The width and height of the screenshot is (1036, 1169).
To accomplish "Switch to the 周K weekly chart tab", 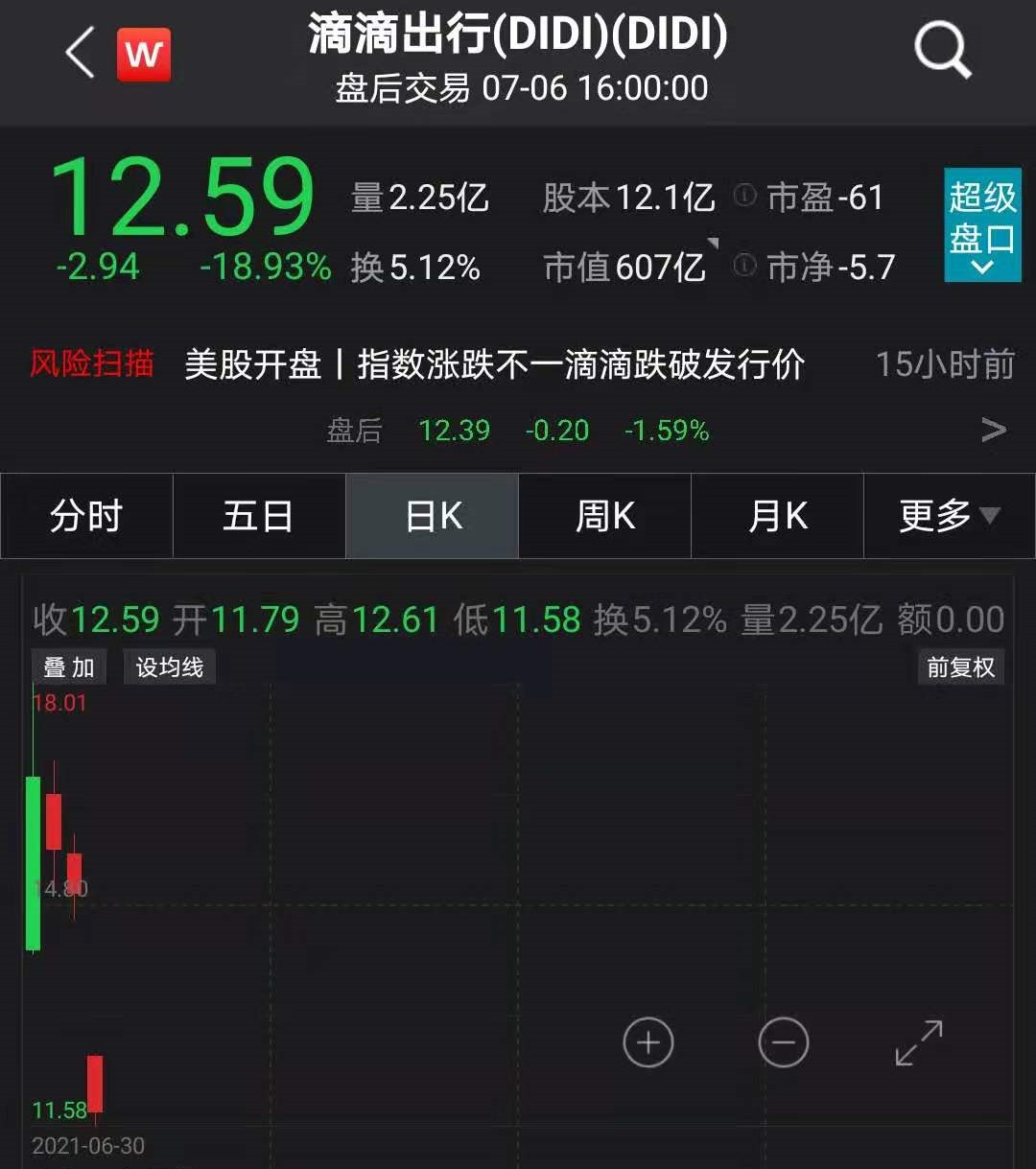I will click(604, 516).
